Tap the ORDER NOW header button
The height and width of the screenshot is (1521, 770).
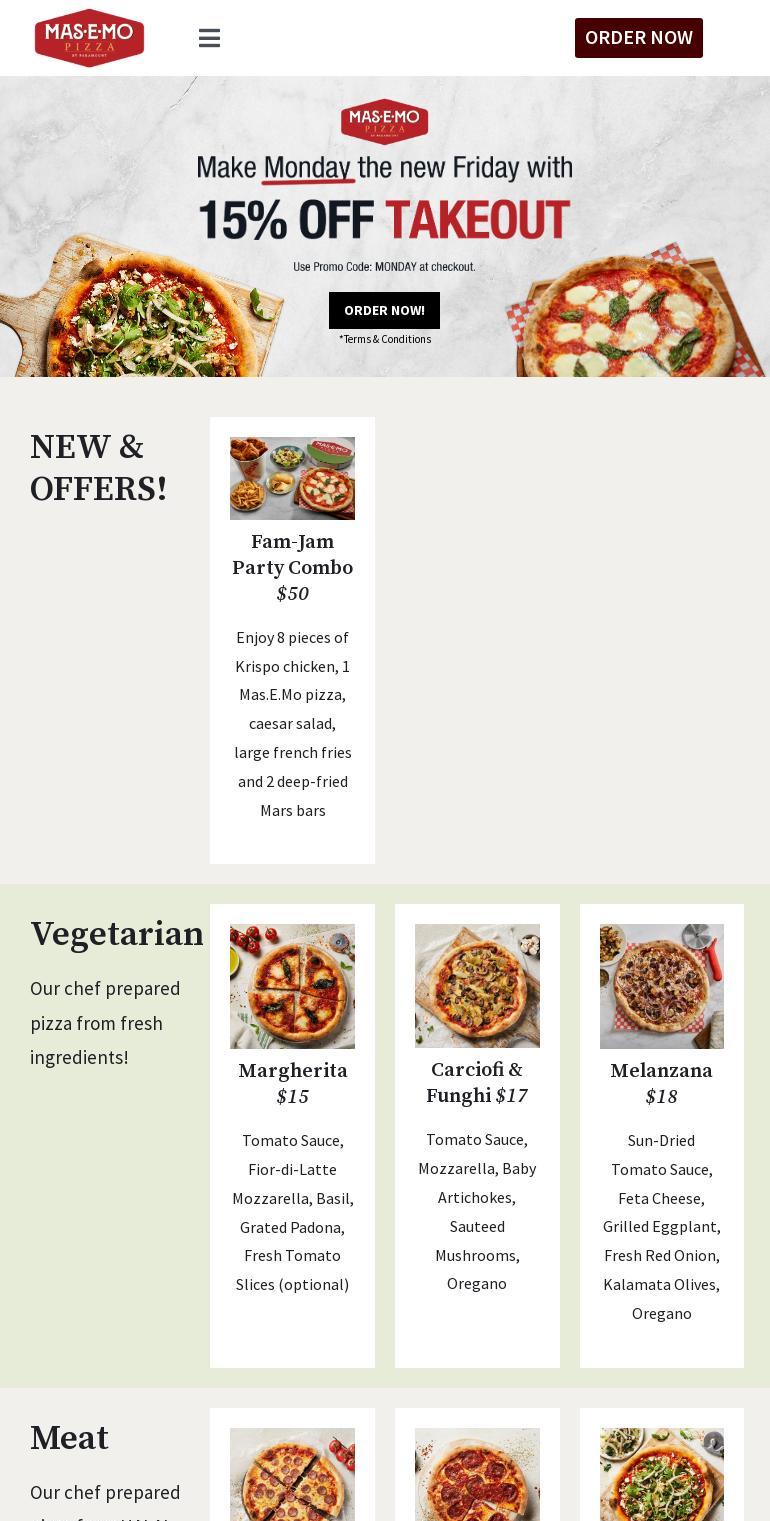click(638, 38)
